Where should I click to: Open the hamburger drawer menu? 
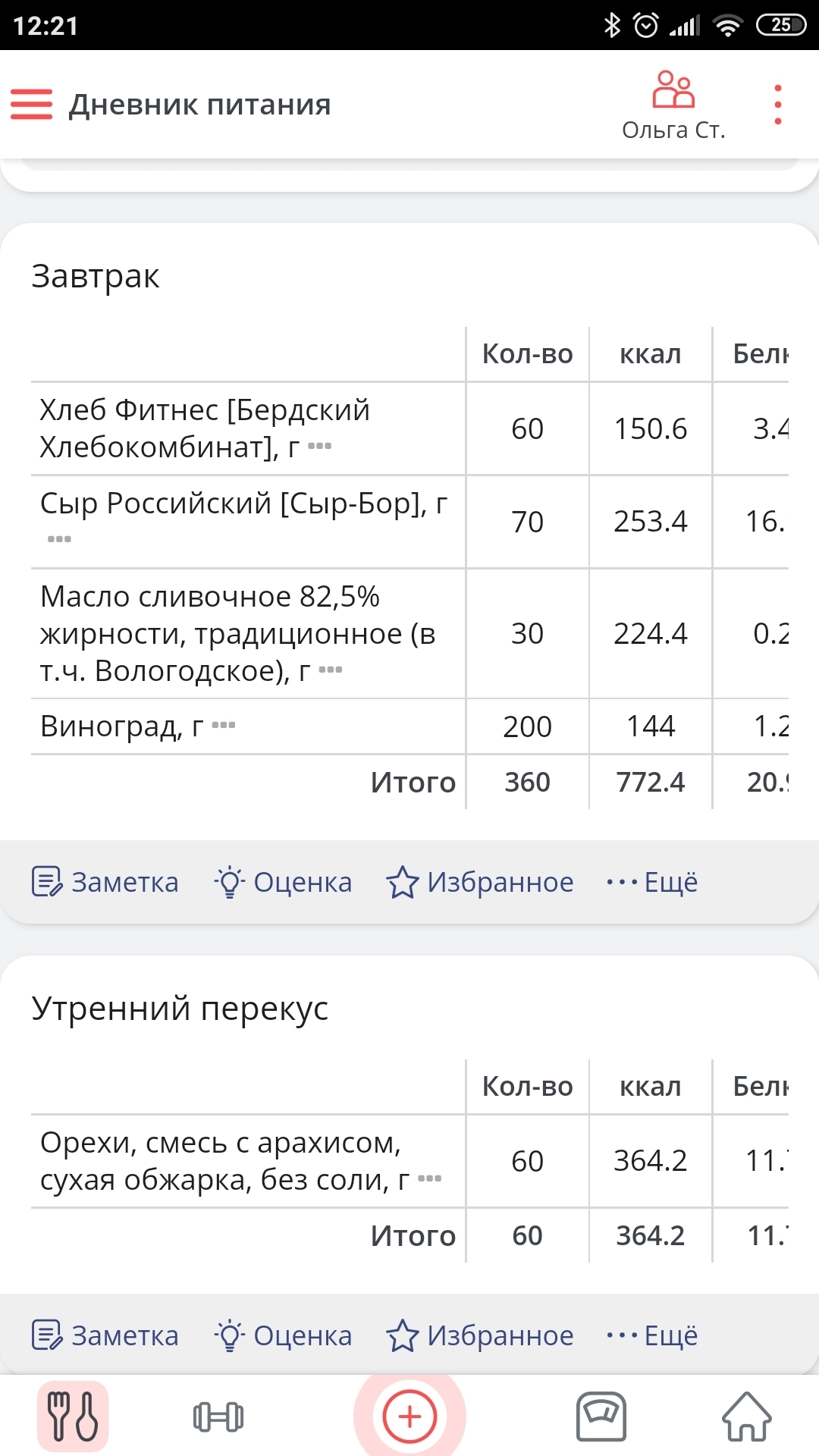coord(31,105)
